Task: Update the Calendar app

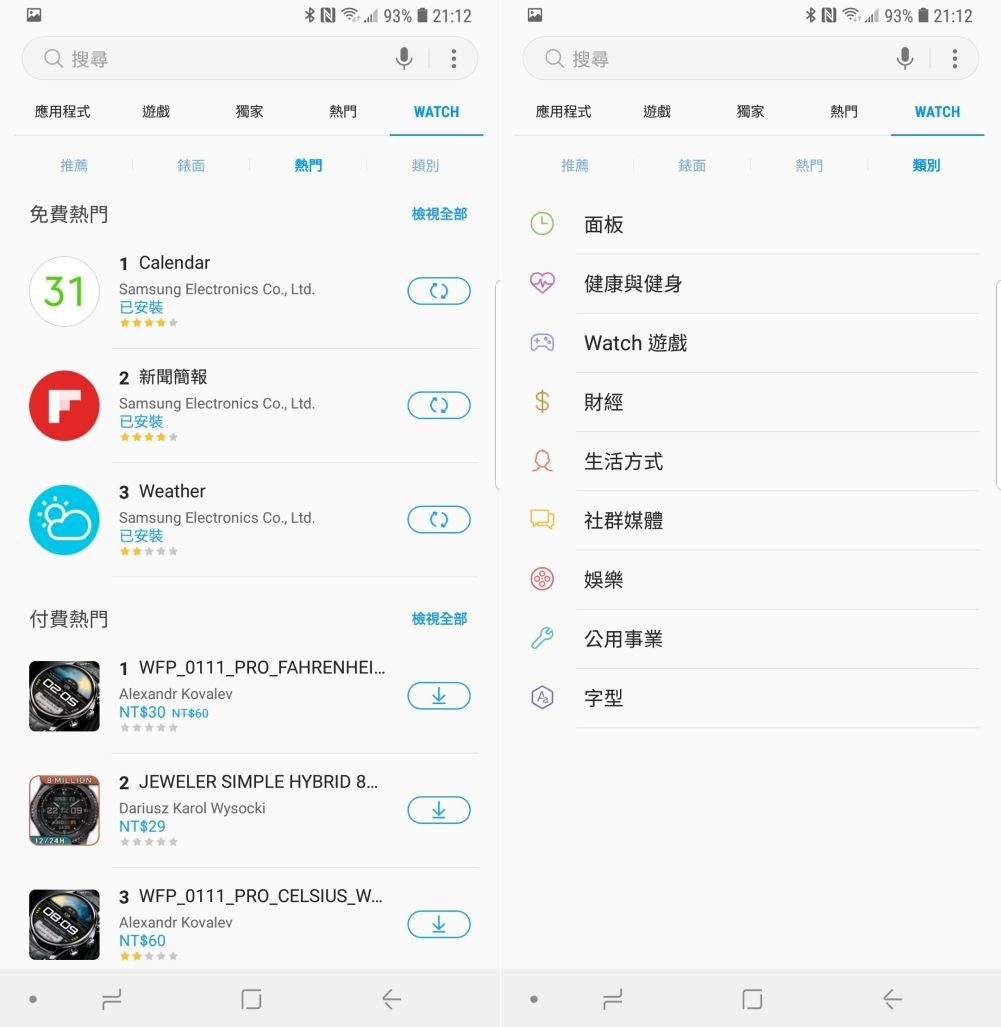Action: click(x=438, y=291)
